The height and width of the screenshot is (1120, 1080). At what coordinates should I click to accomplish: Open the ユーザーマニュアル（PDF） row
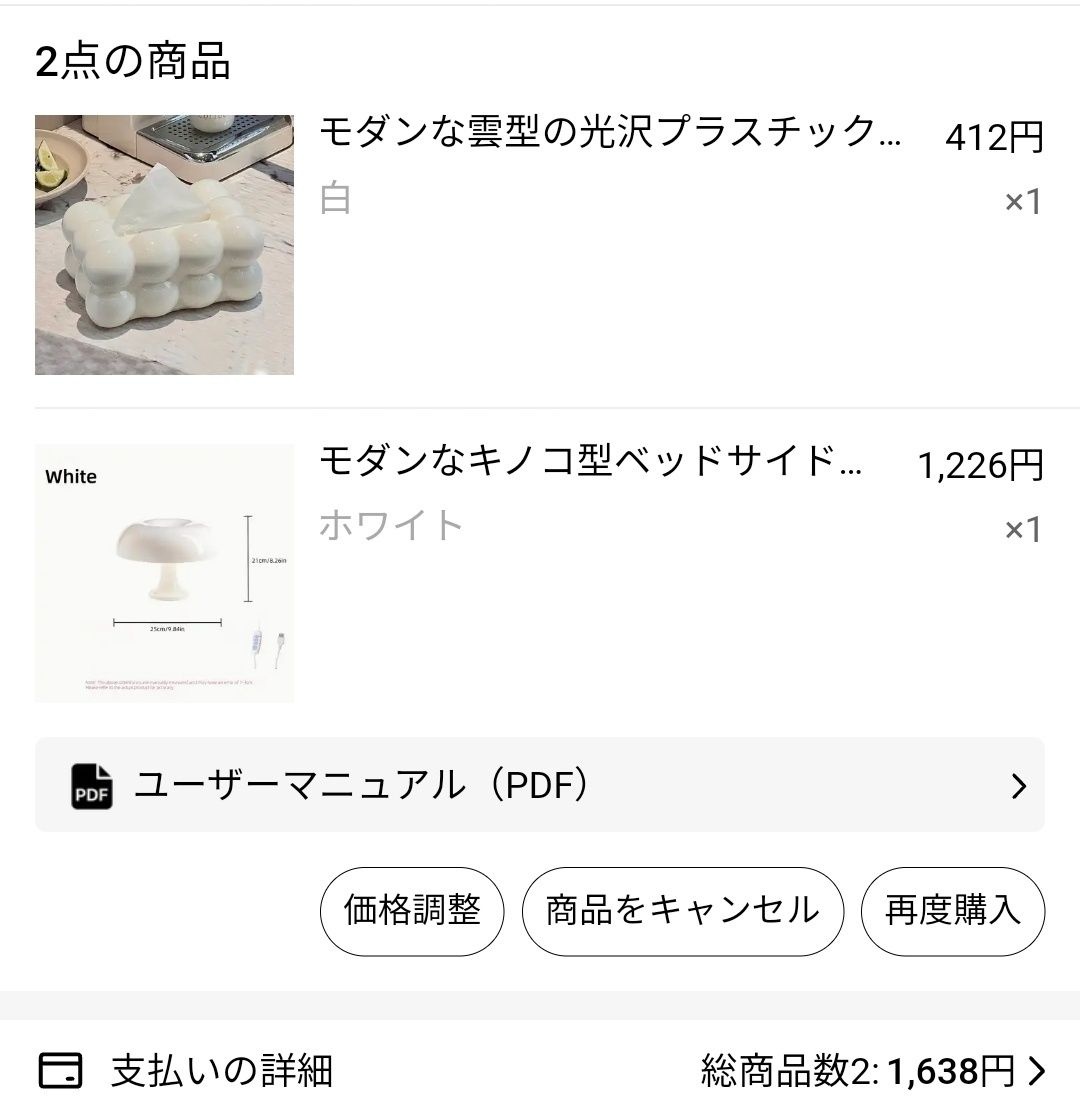coord(540,785)
